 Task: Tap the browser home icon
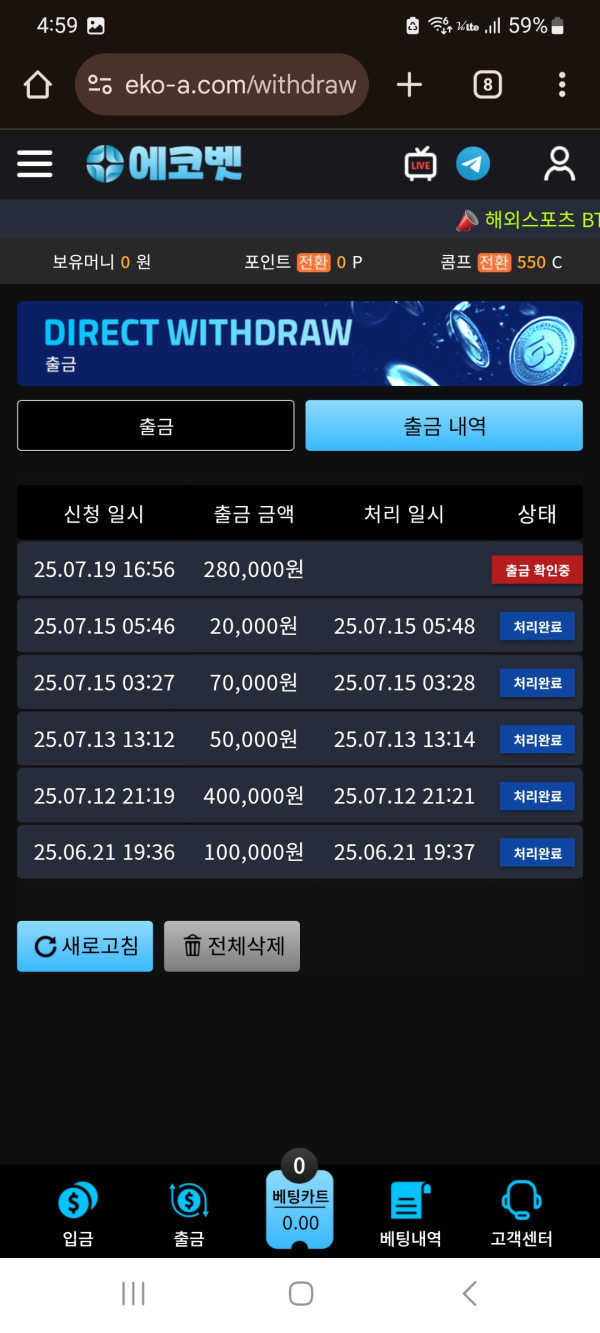[37, 85]
